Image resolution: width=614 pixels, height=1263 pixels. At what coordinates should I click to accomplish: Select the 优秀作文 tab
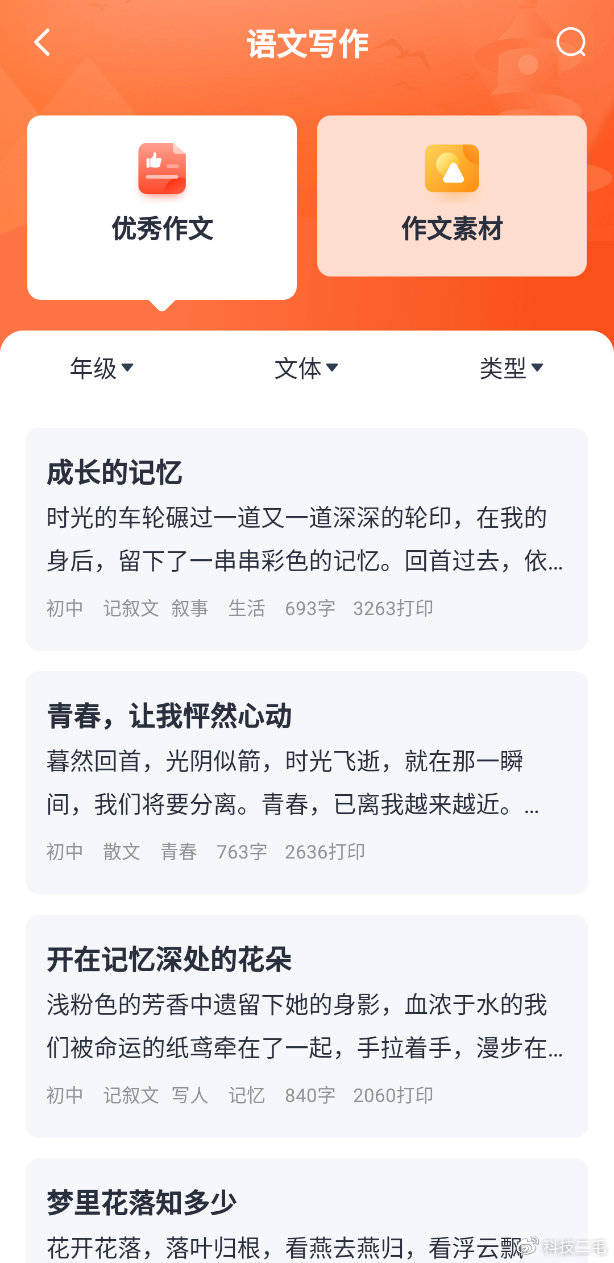coord(162,207)
